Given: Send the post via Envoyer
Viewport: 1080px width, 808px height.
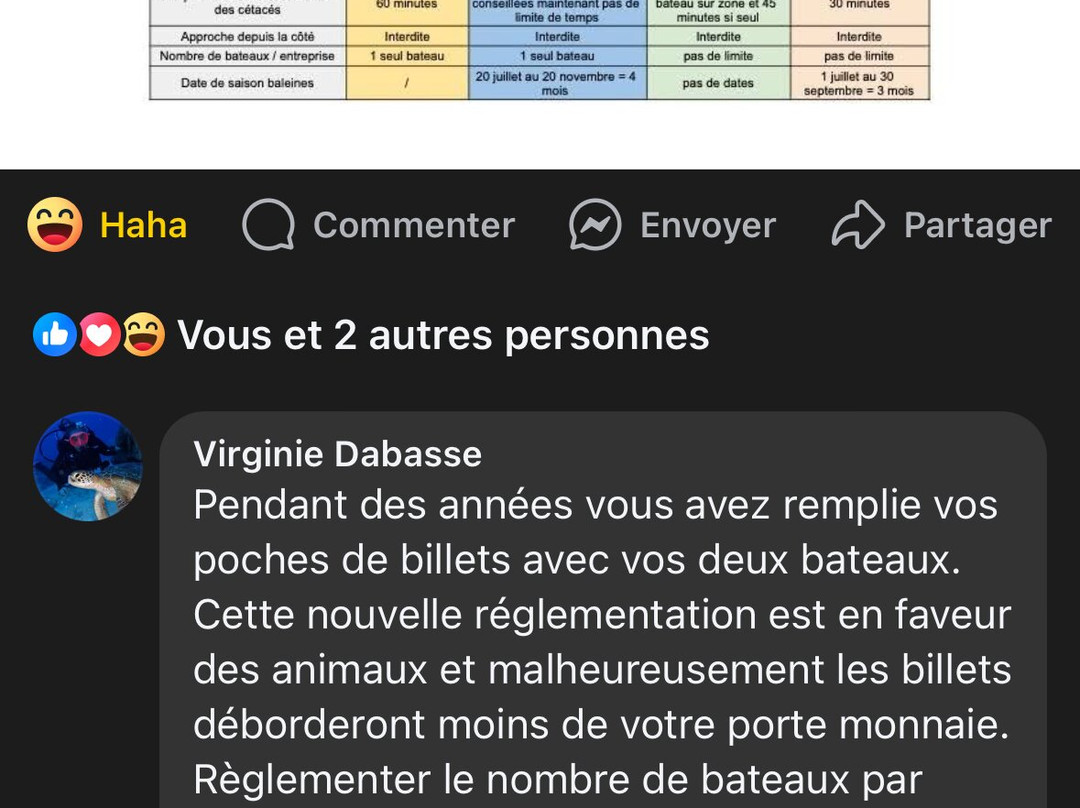Looking at the screenshot, I should point(673,225).
